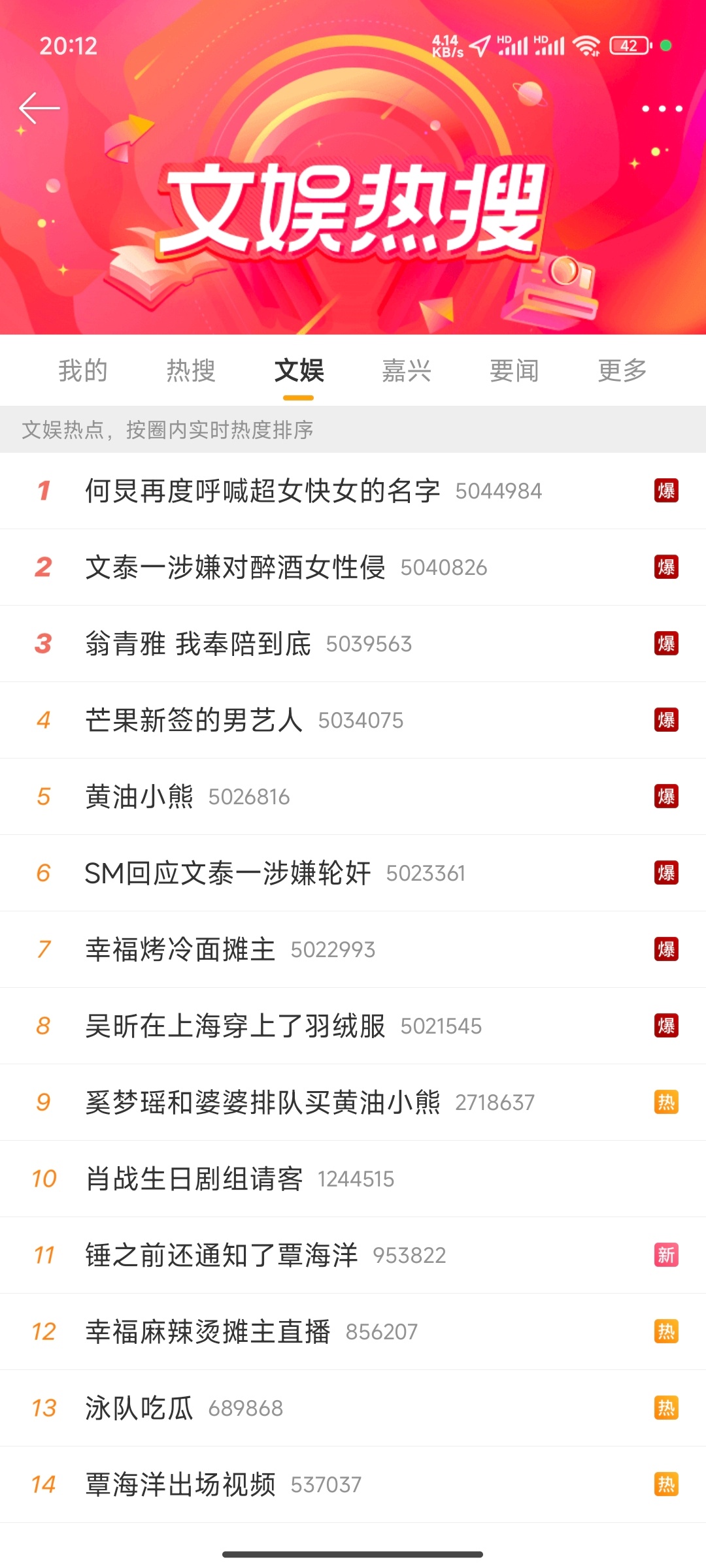Select the 肖战生日剧组请客 entry
This screenshot has width=706, height=1568.
[194, 1179]
